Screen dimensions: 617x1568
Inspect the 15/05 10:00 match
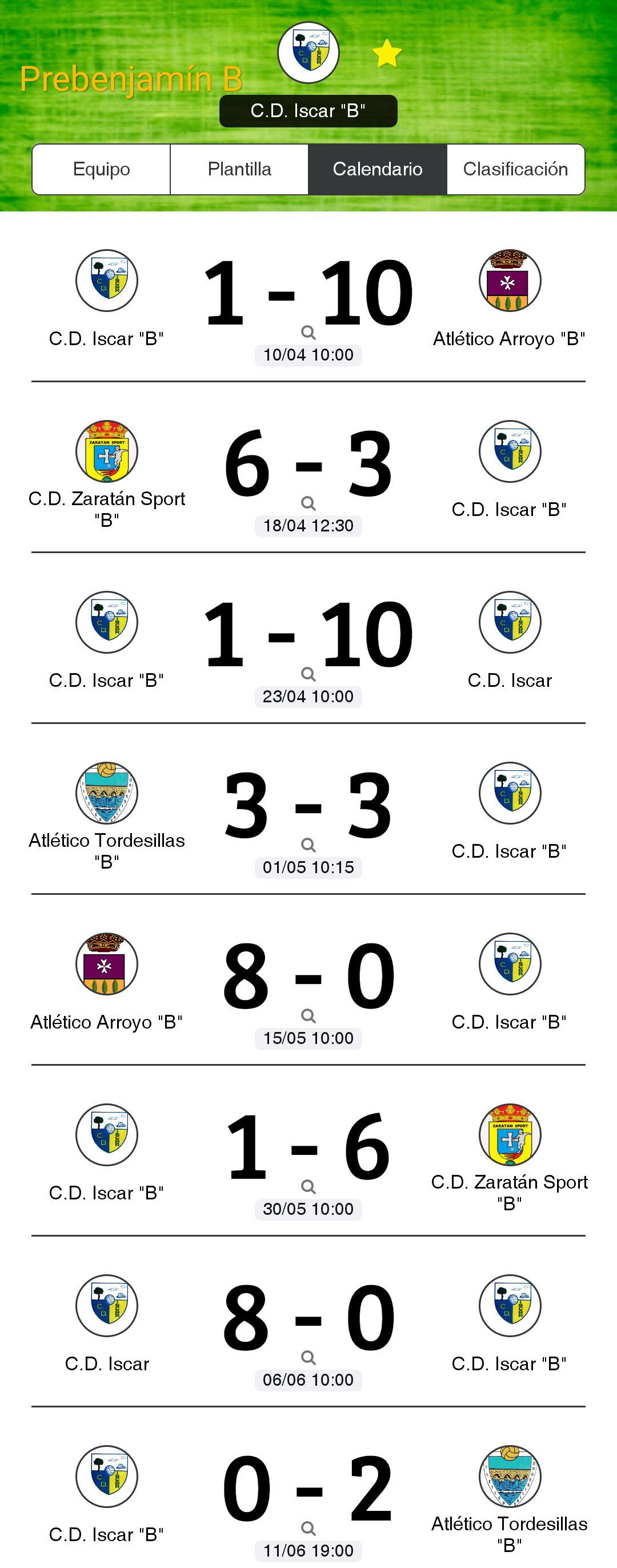[x=308, y=1016]
